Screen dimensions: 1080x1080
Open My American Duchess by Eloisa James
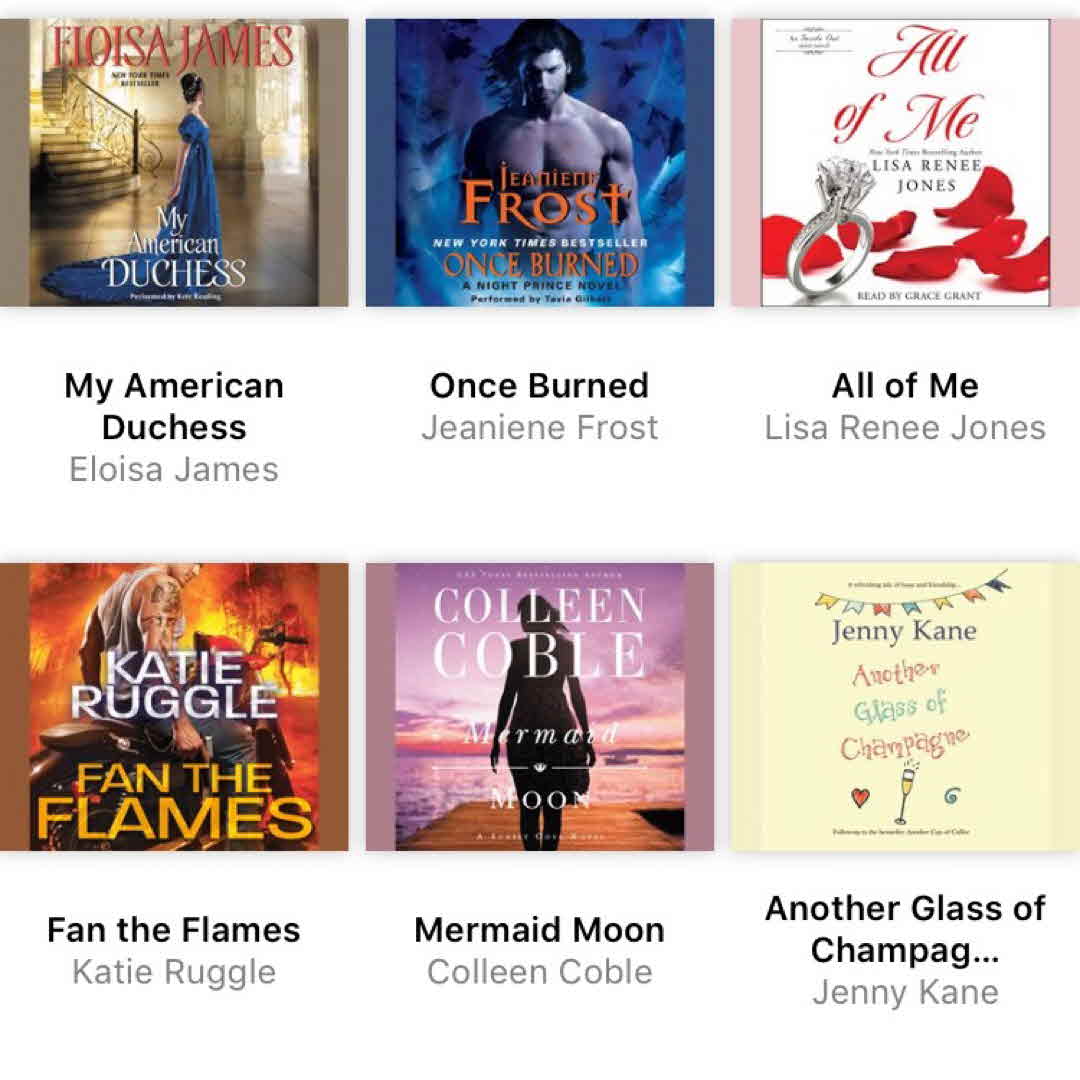(x=174, y=163)
